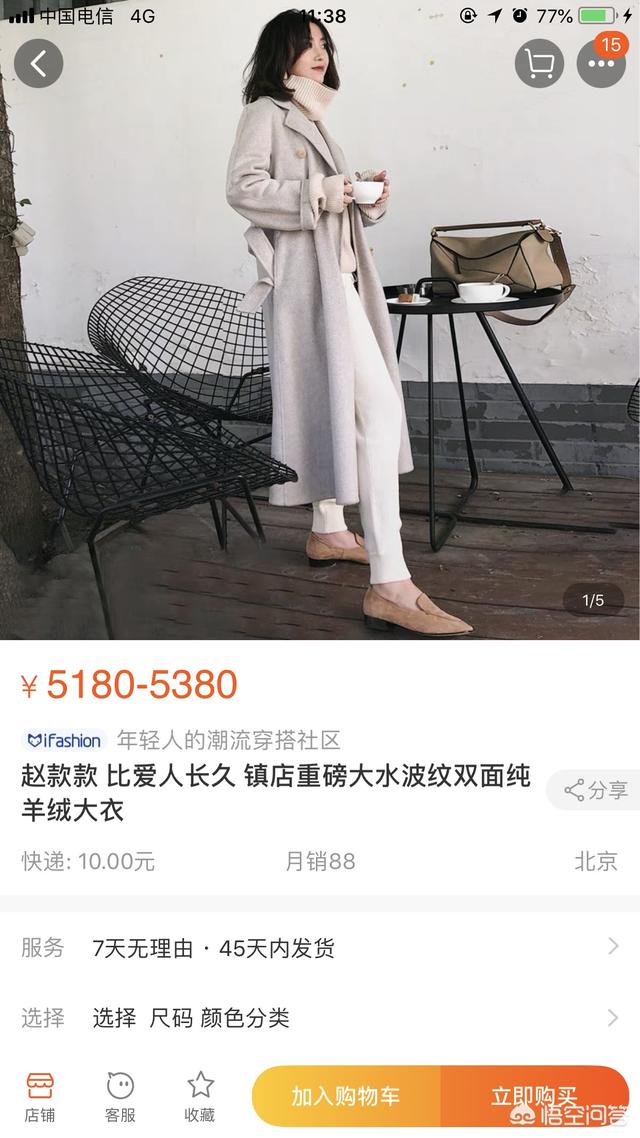
Task: Open the shopping cart
Action: coord(539,64)
